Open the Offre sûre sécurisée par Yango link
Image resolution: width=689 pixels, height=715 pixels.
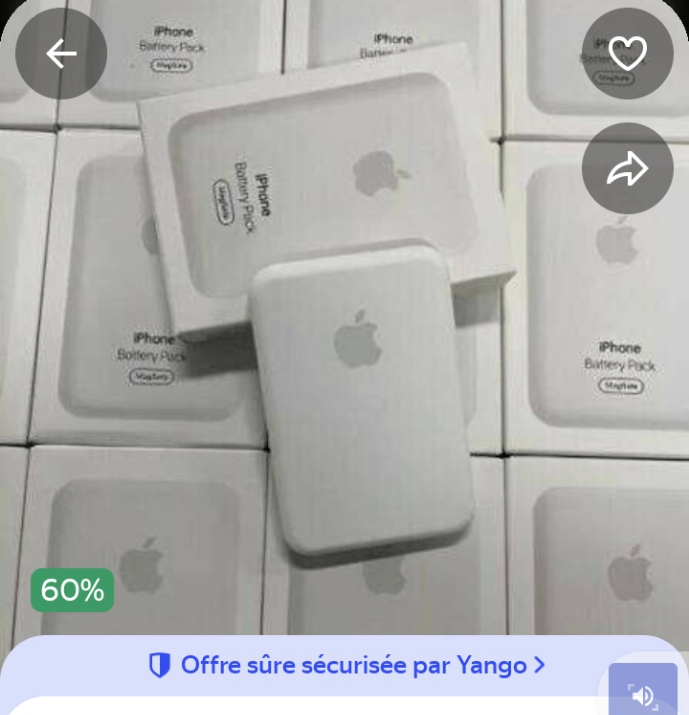pyautogui.click(x=346, y=665)
